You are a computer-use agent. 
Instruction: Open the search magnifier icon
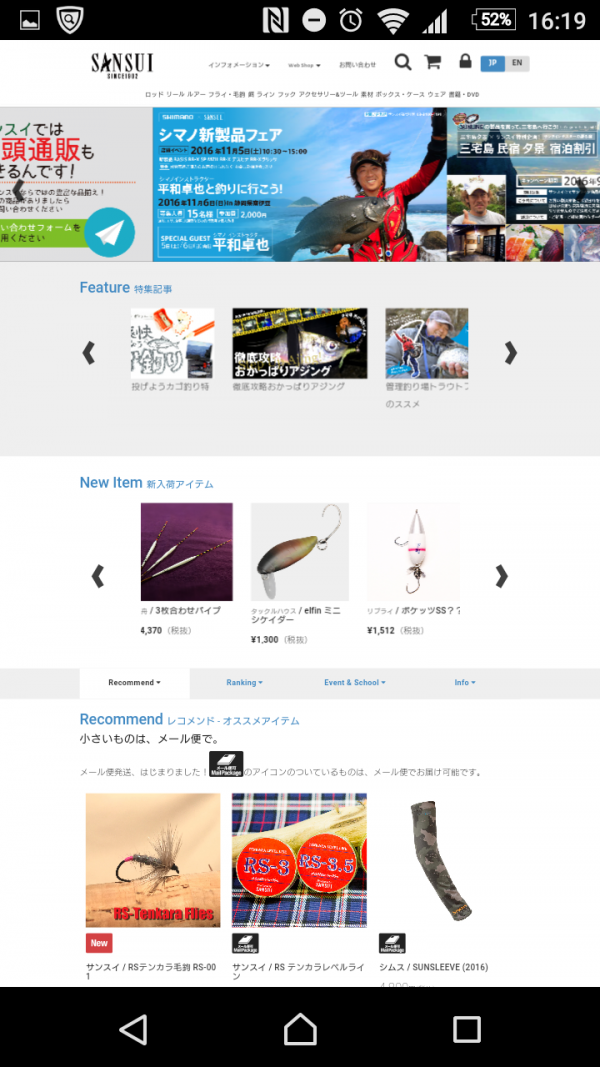click(x=403, y=63)
